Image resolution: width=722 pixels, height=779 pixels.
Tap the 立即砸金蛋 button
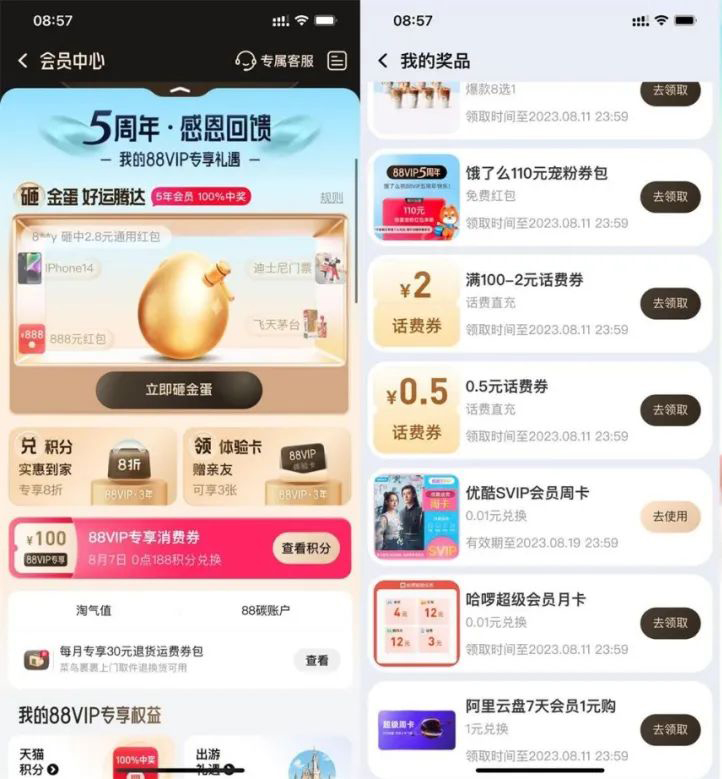point(179,389)
